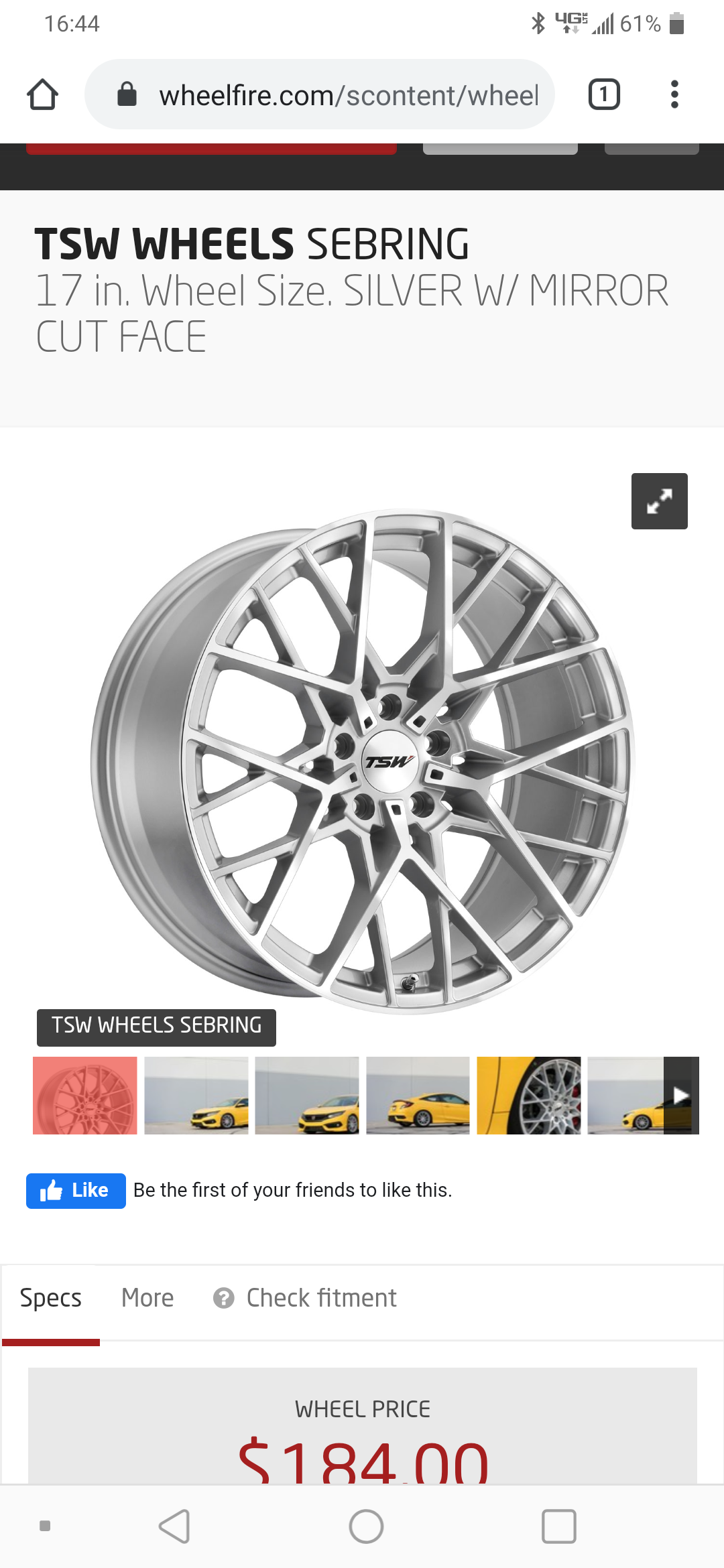Open Chrome's three-dot overflow menu
The height and width of the screenshot is (1568, 724).
coord(674,94)
